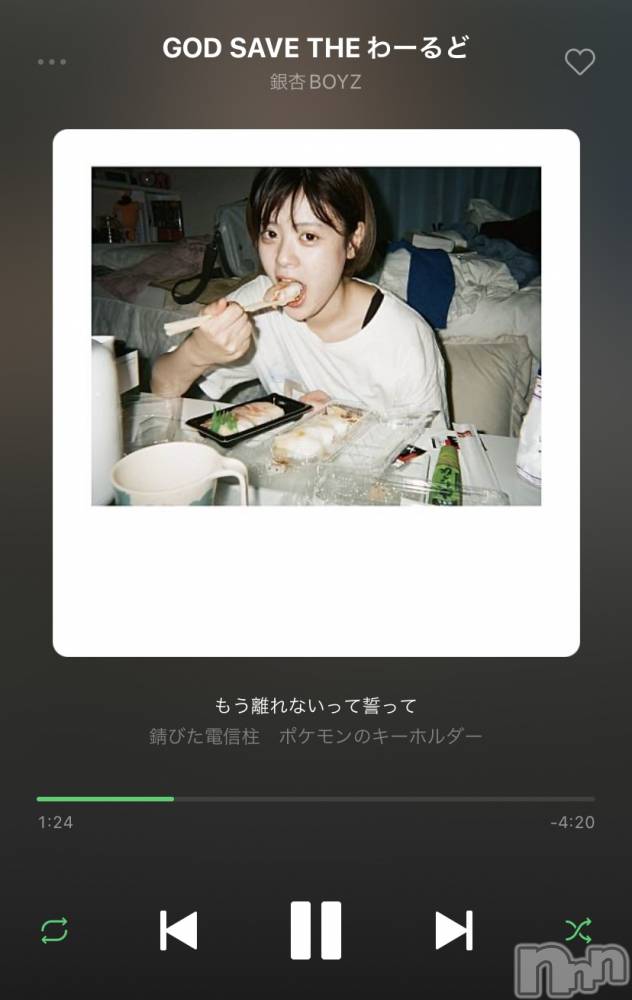The width and height of the screenshot is (632, 1000).
Task: Open the album artwork
Action: pyautogui.click(x=316, y=392)
